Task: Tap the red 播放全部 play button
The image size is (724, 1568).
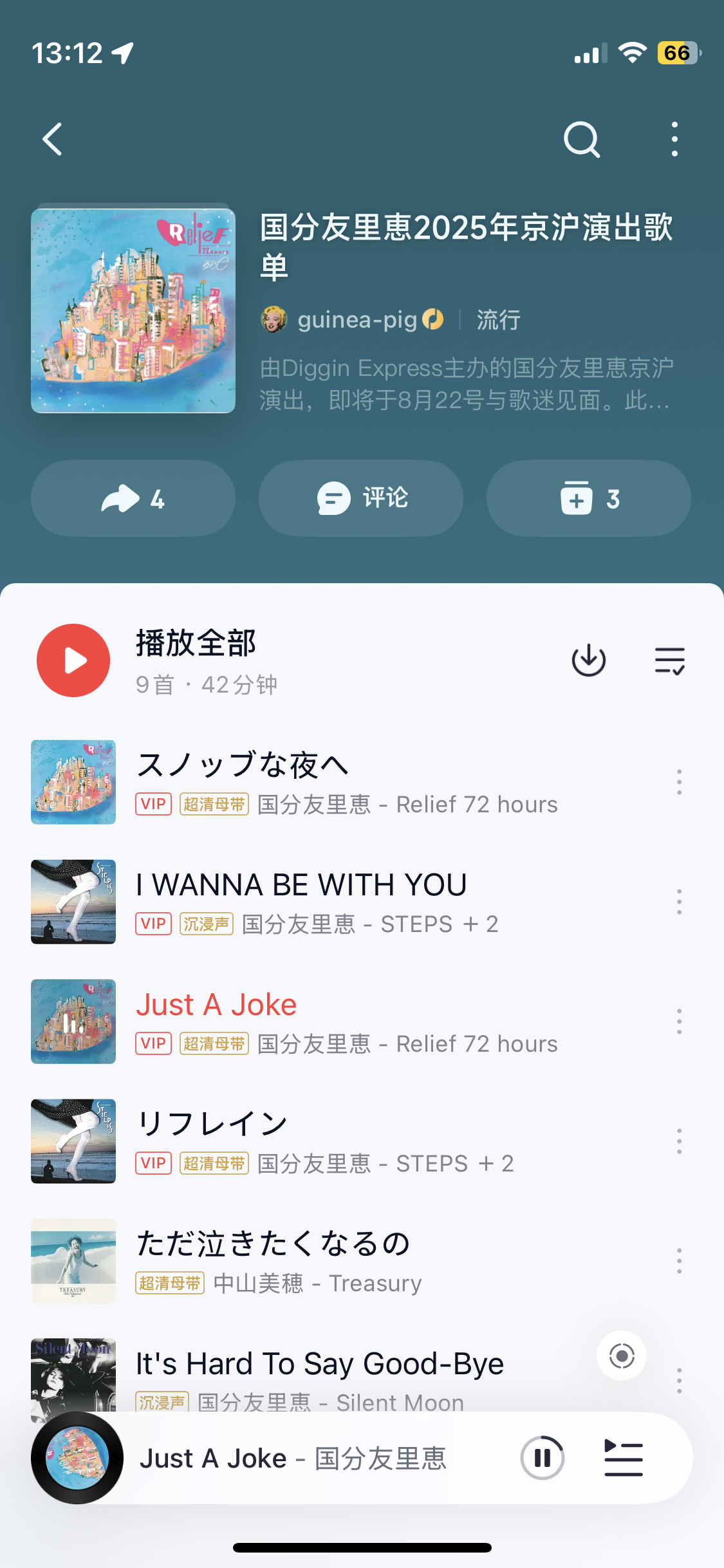Action: tap(73, 660)
